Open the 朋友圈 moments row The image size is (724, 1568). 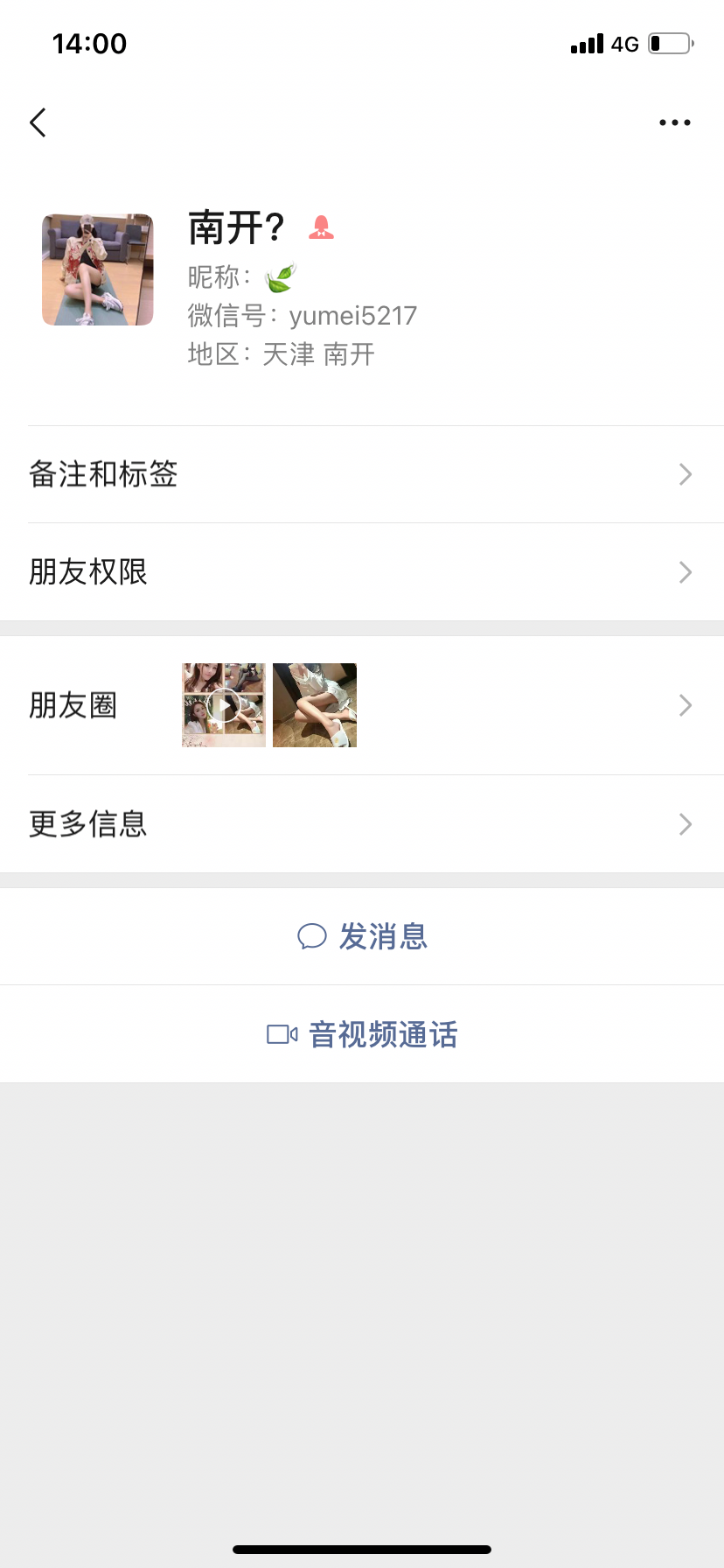(x=362, y=705)
